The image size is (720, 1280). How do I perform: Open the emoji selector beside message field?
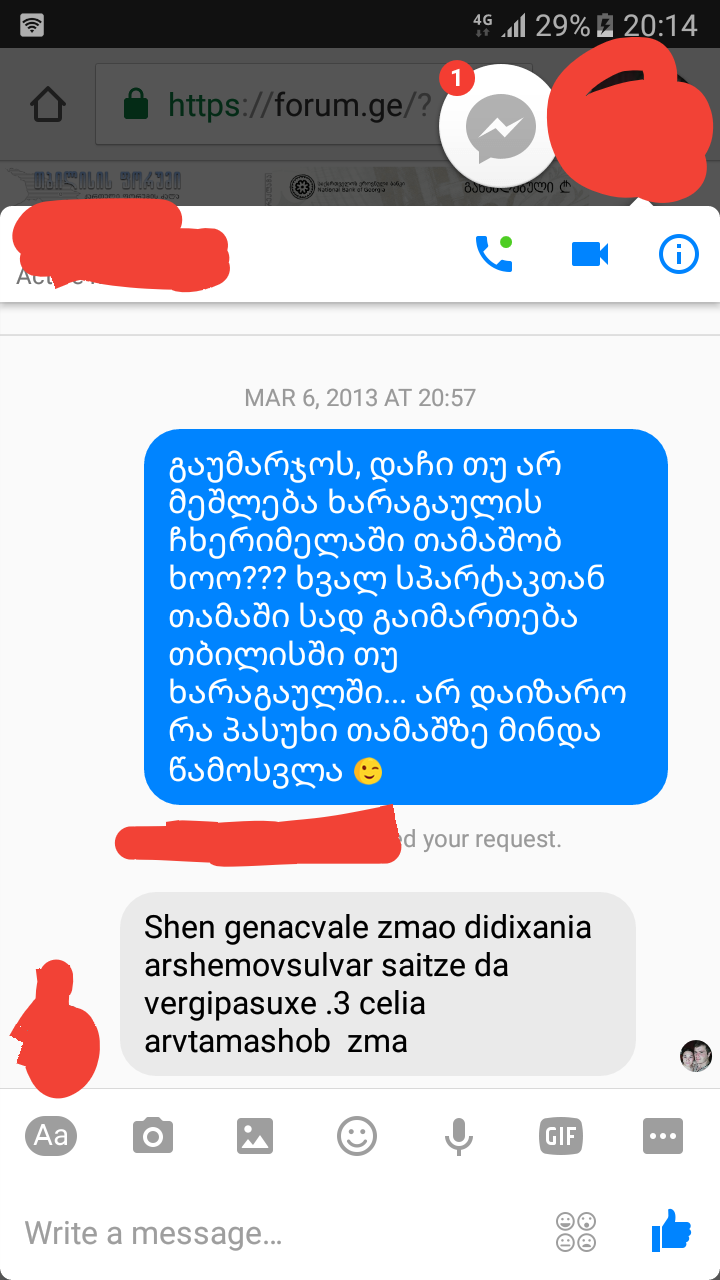click(x=576, y=1232)
